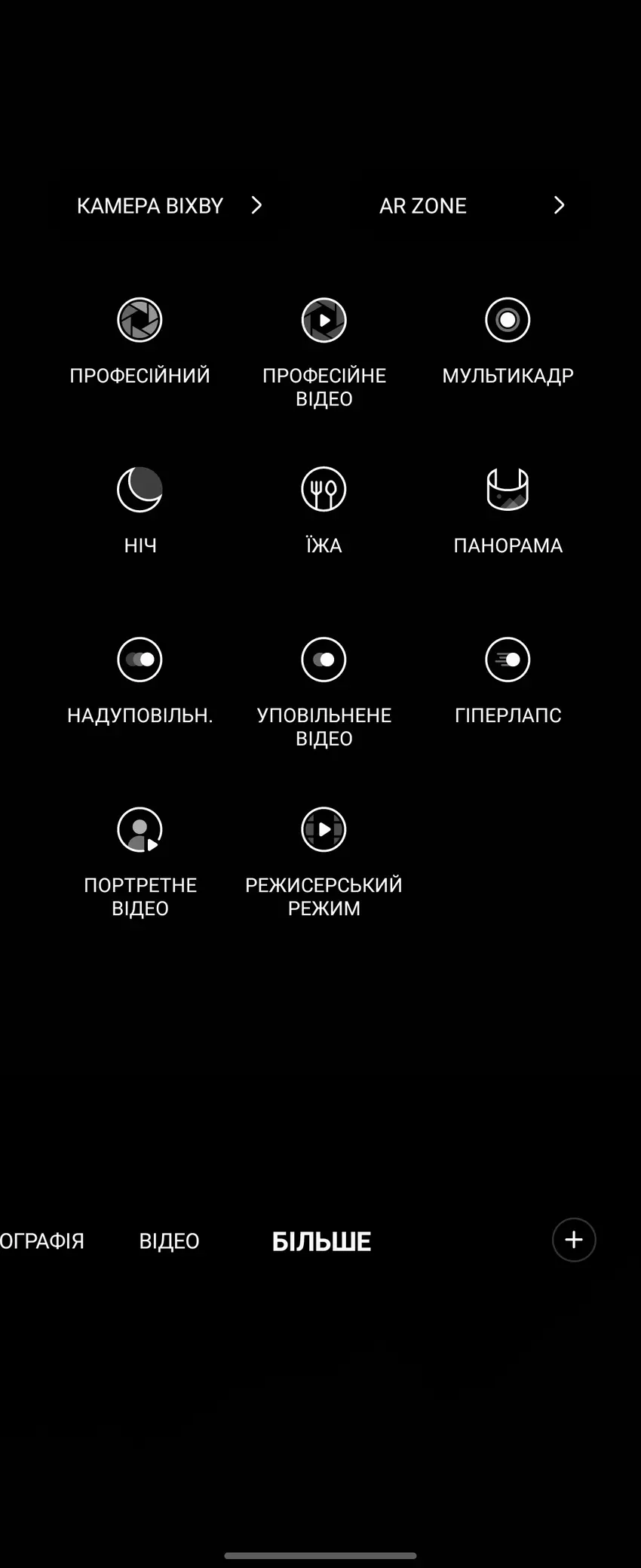Open Камера Bixby
This screenshot has width=641, height=1568.
click(169, 205)
